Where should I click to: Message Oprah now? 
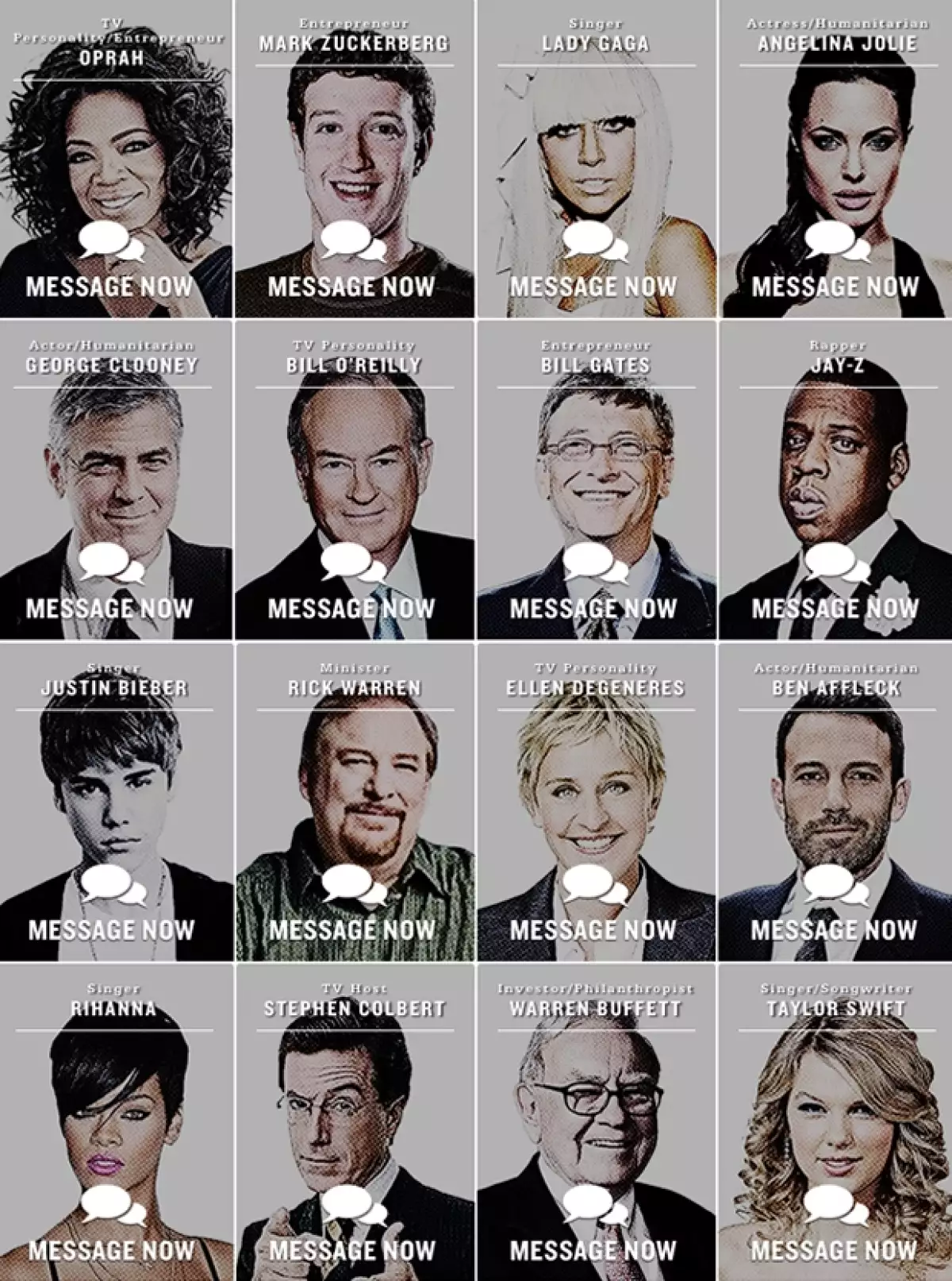(110, 286)
